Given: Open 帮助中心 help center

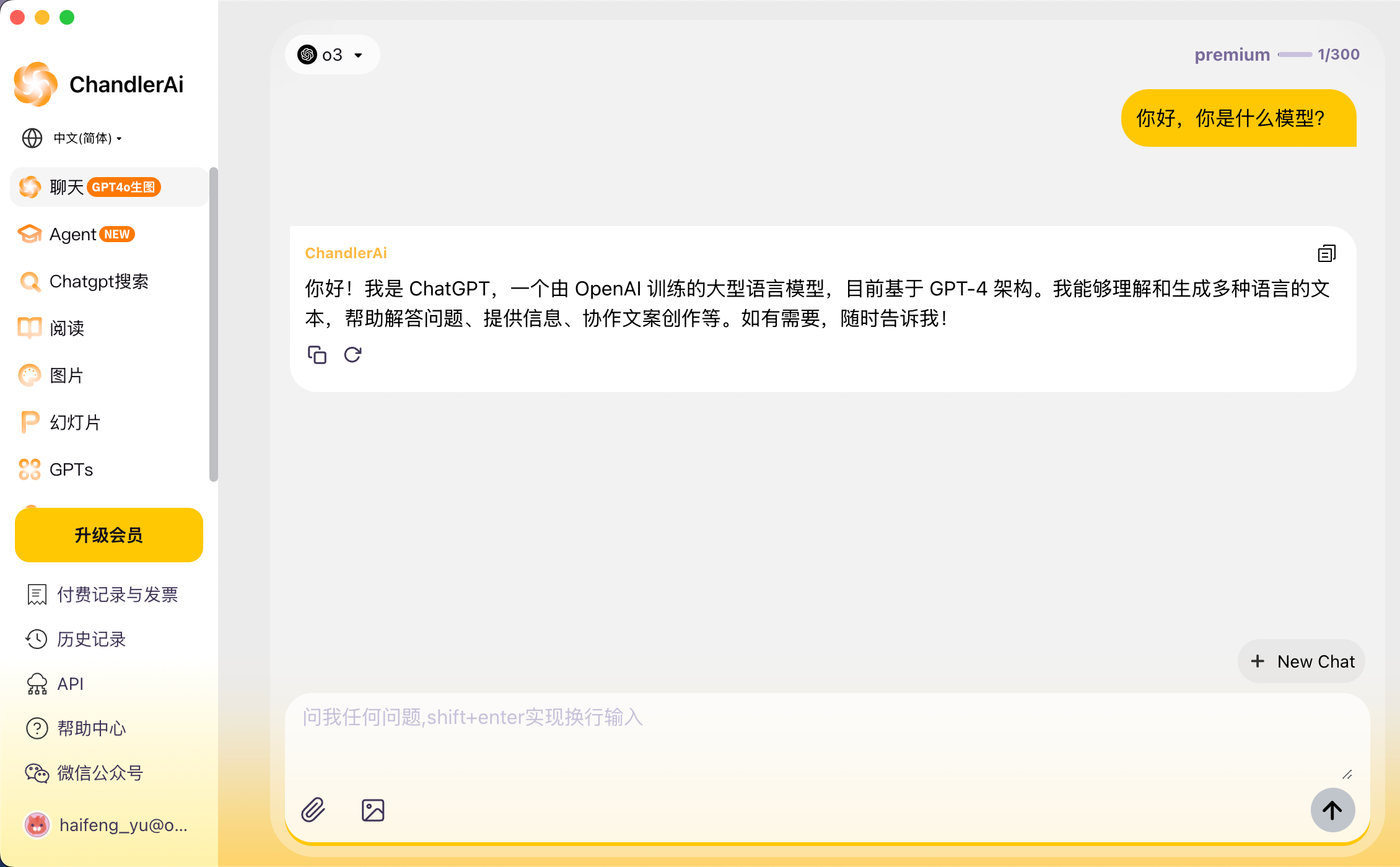Looking at the screenshot, I should point(76,728).
